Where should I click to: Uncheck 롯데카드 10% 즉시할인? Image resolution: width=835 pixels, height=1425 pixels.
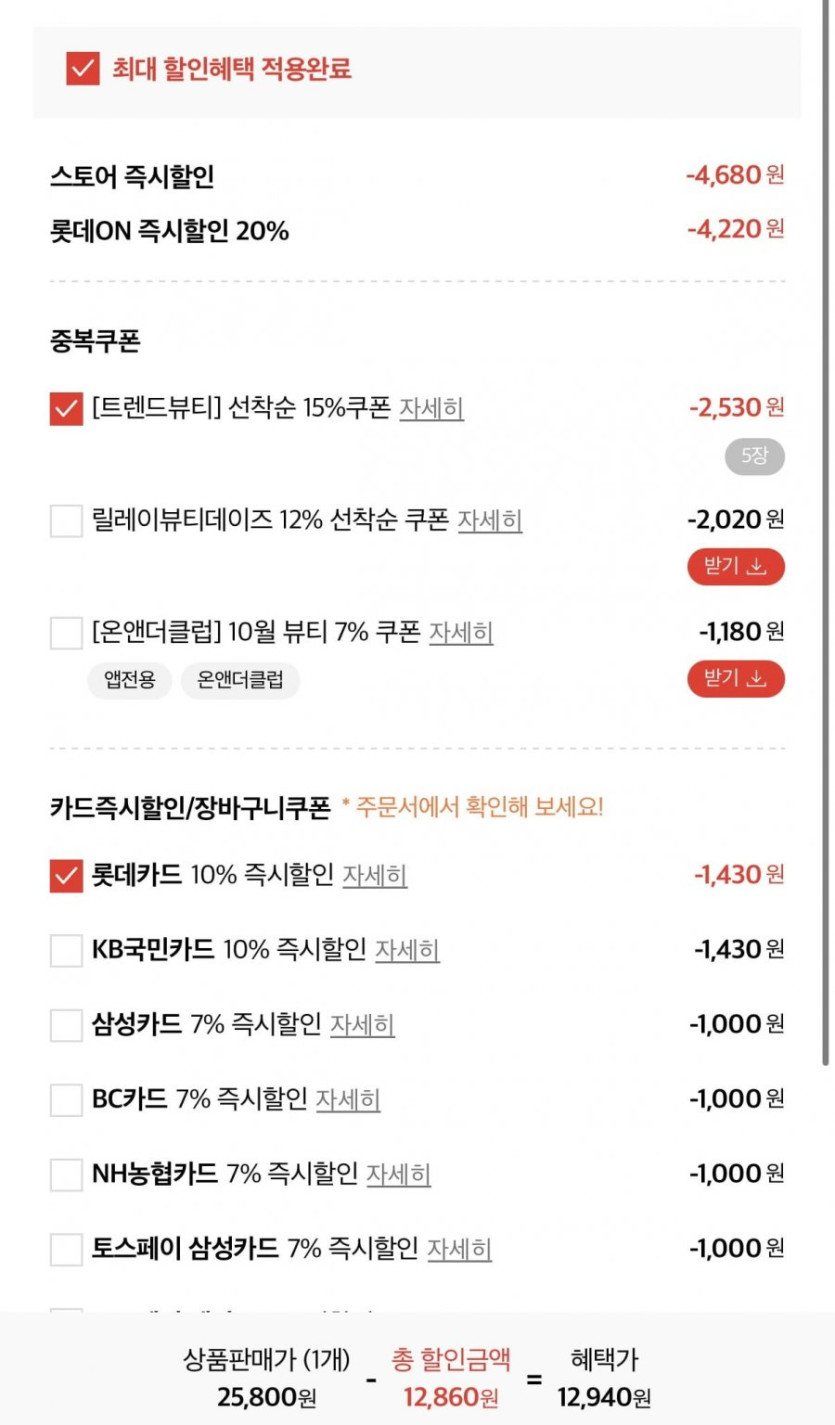(66, 876)
